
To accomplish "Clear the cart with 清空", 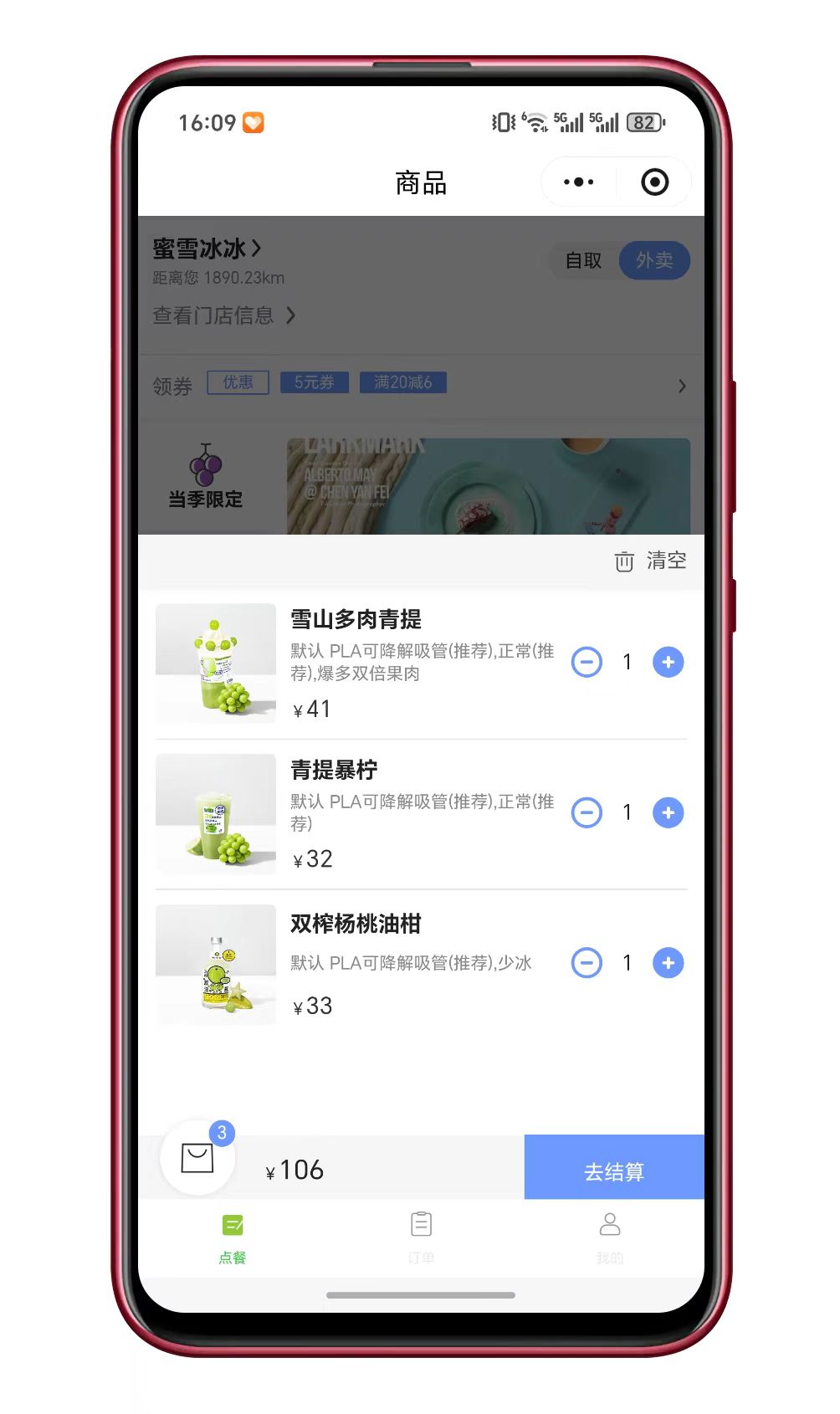I will coord(651,561).
